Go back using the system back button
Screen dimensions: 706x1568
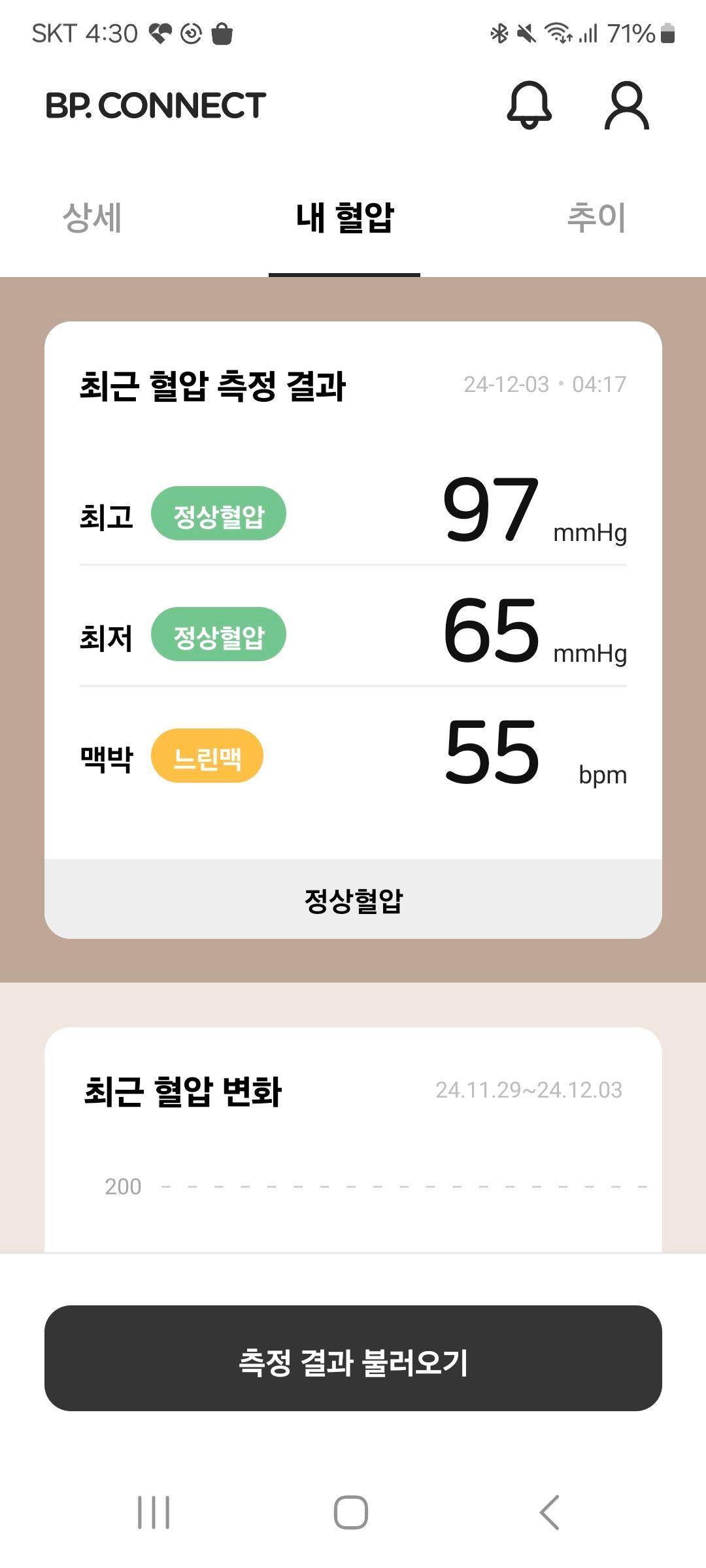click(549, 1512)
